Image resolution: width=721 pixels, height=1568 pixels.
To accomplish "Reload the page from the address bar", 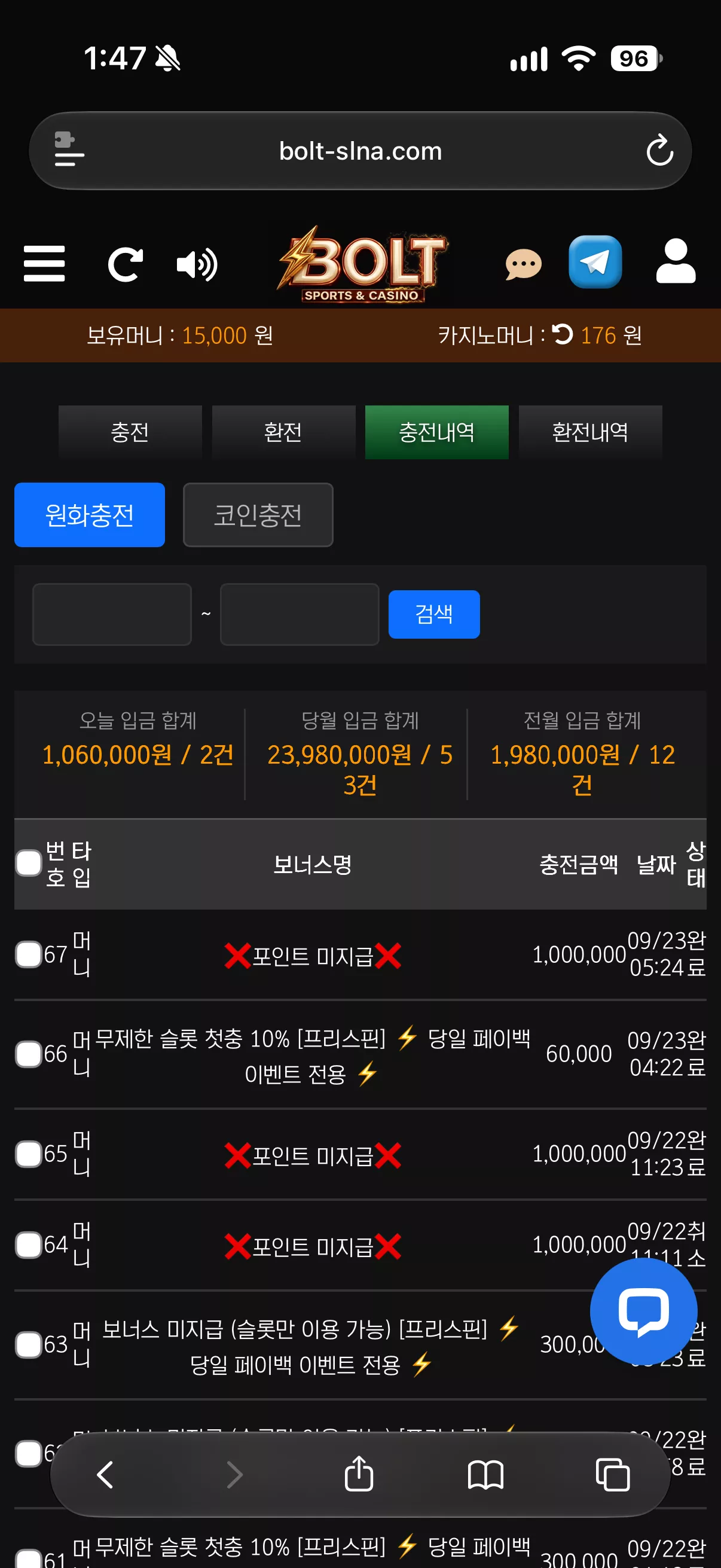I will 659,151.
